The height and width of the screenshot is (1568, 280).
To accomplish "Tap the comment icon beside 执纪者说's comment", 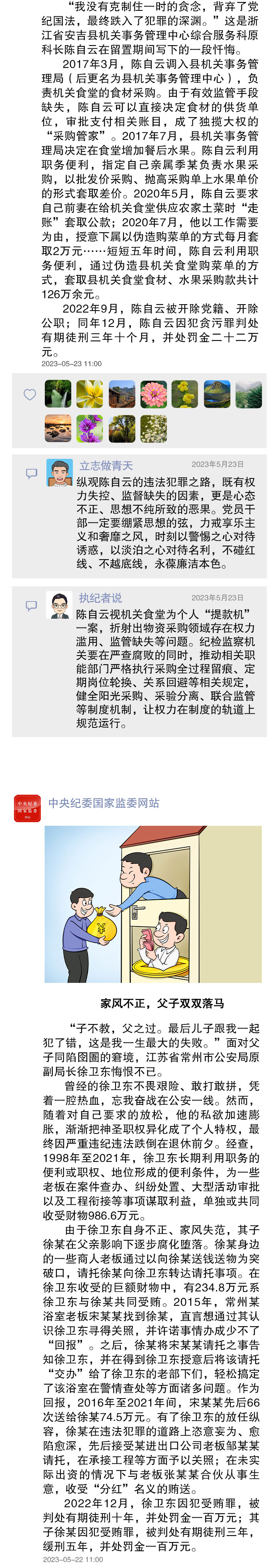I will click(x=31, y=606).
